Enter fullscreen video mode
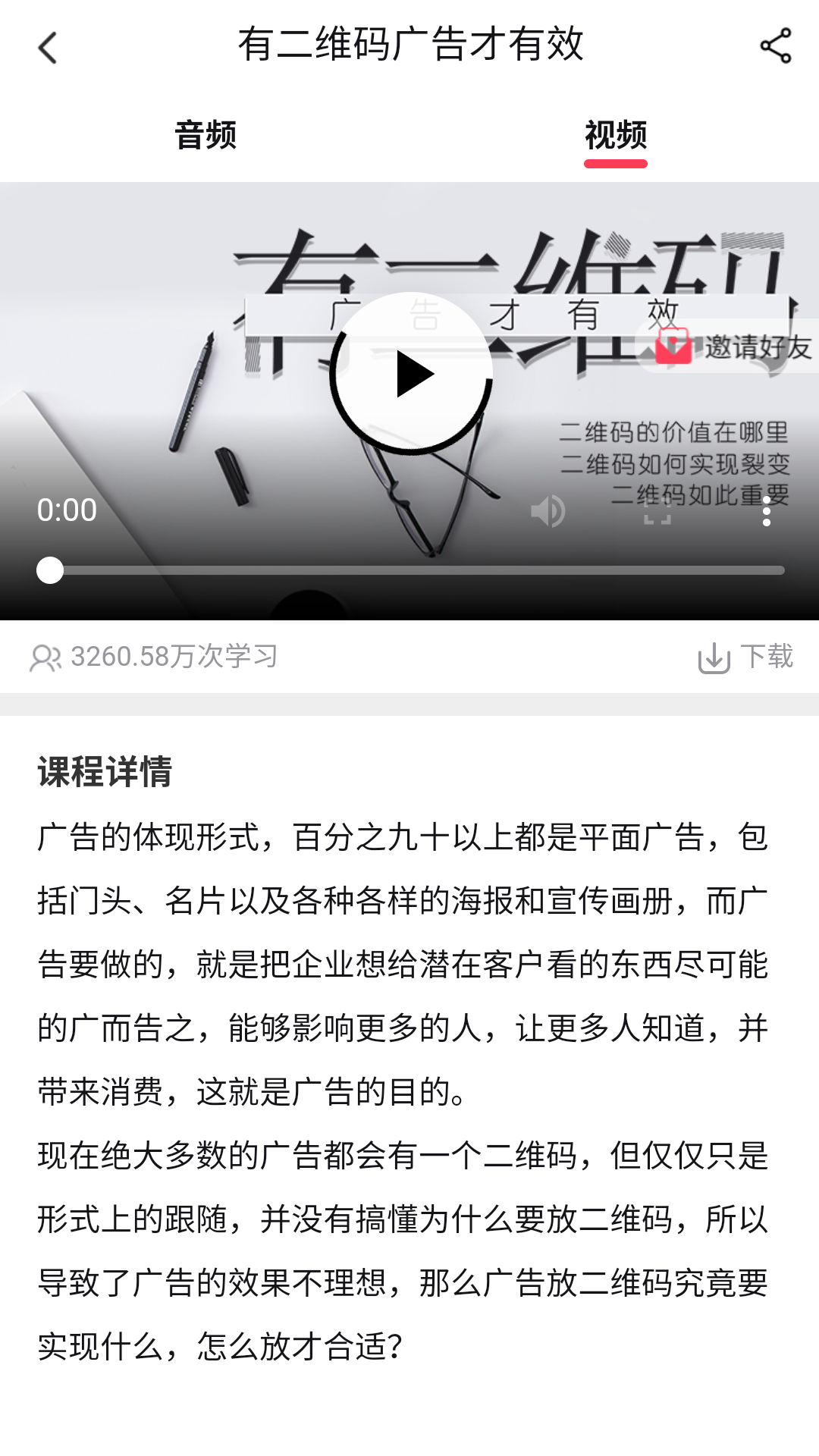Screen dimensions: 819x1456 pos(657,511)
